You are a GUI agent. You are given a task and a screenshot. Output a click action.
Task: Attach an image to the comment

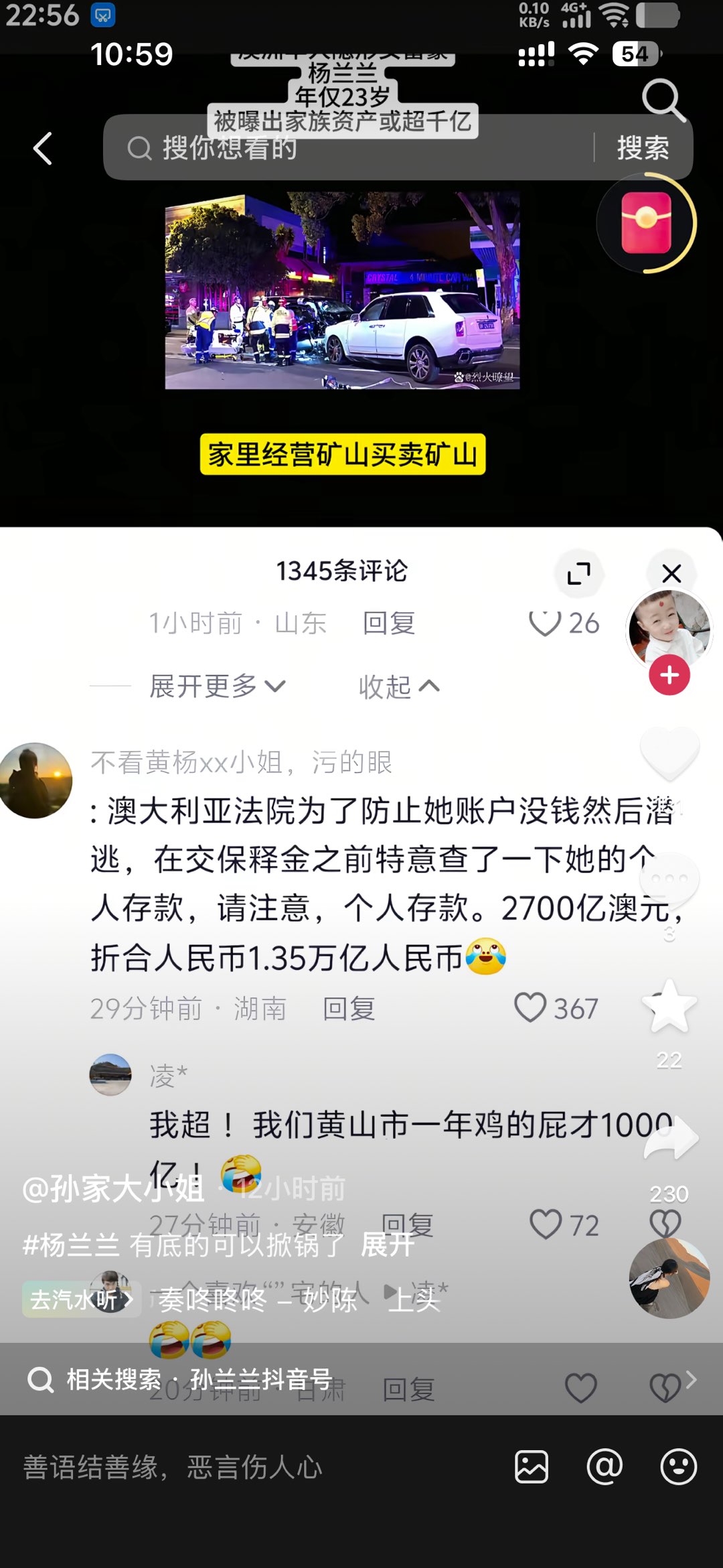[532, 1467]
